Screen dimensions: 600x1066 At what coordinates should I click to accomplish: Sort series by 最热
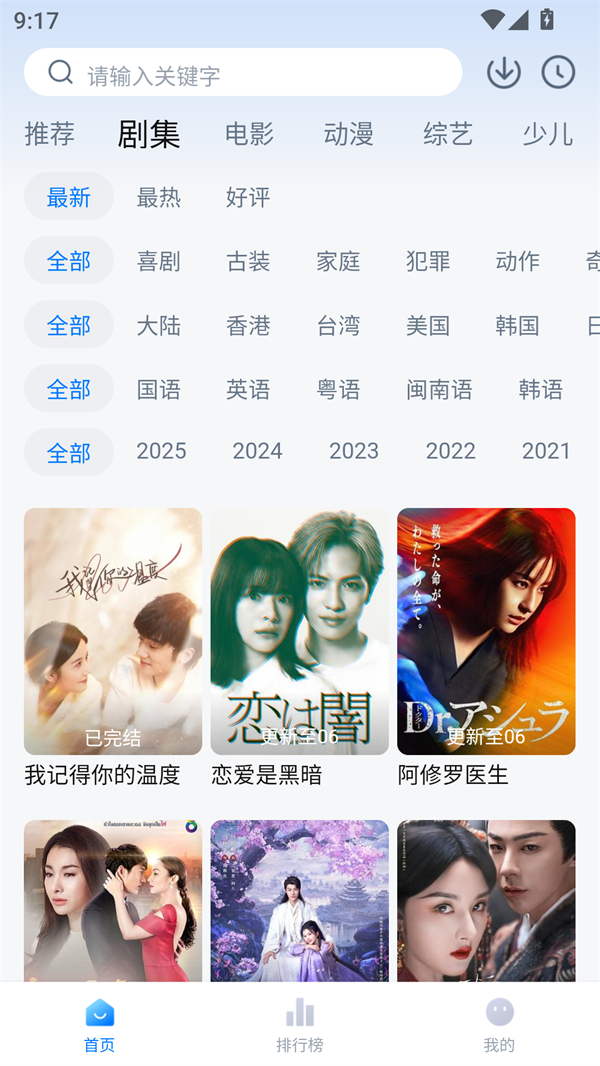(x=159, y=197)
